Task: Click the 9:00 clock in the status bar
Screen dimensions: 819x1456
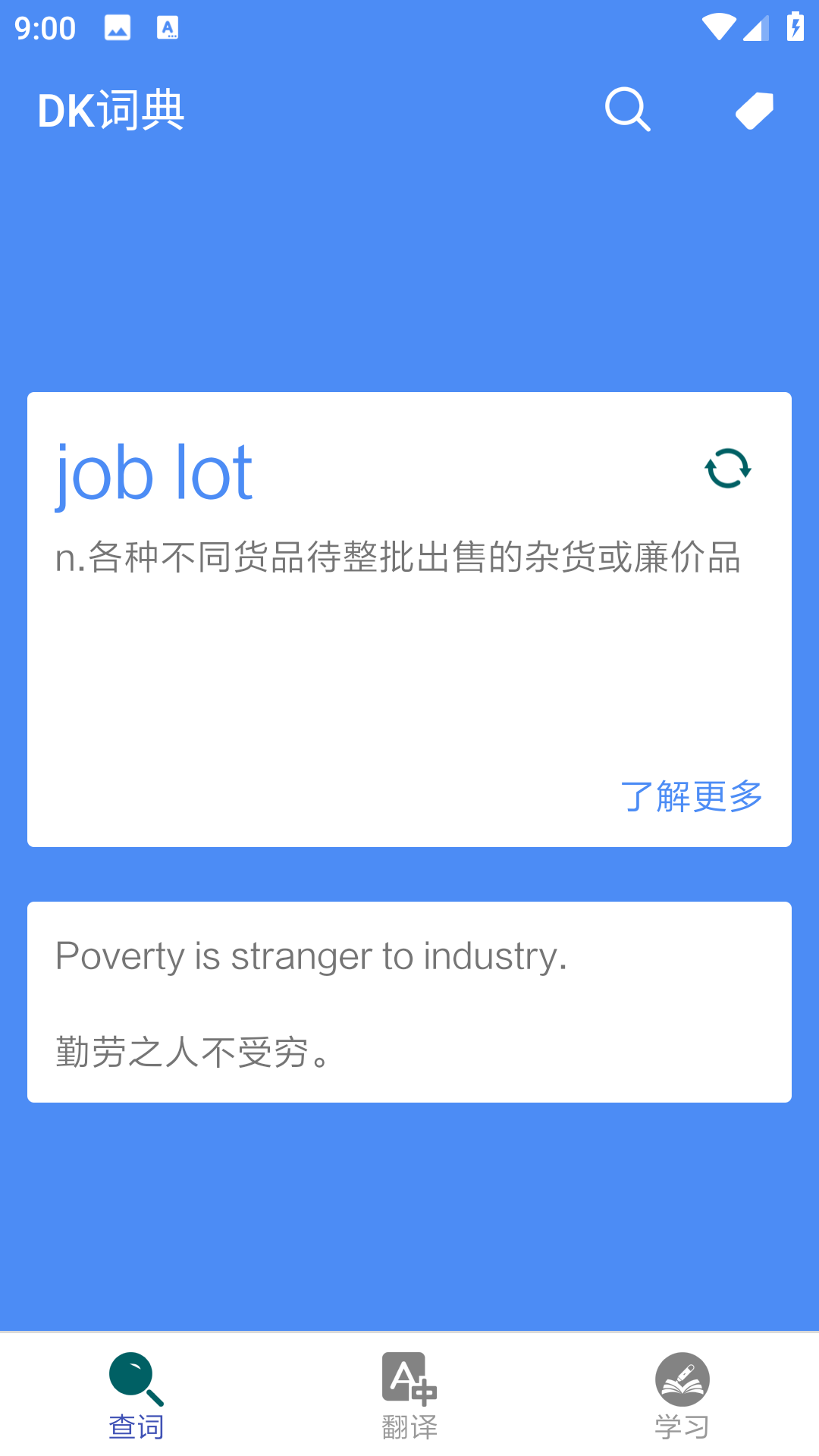Action: click(43, 26)
